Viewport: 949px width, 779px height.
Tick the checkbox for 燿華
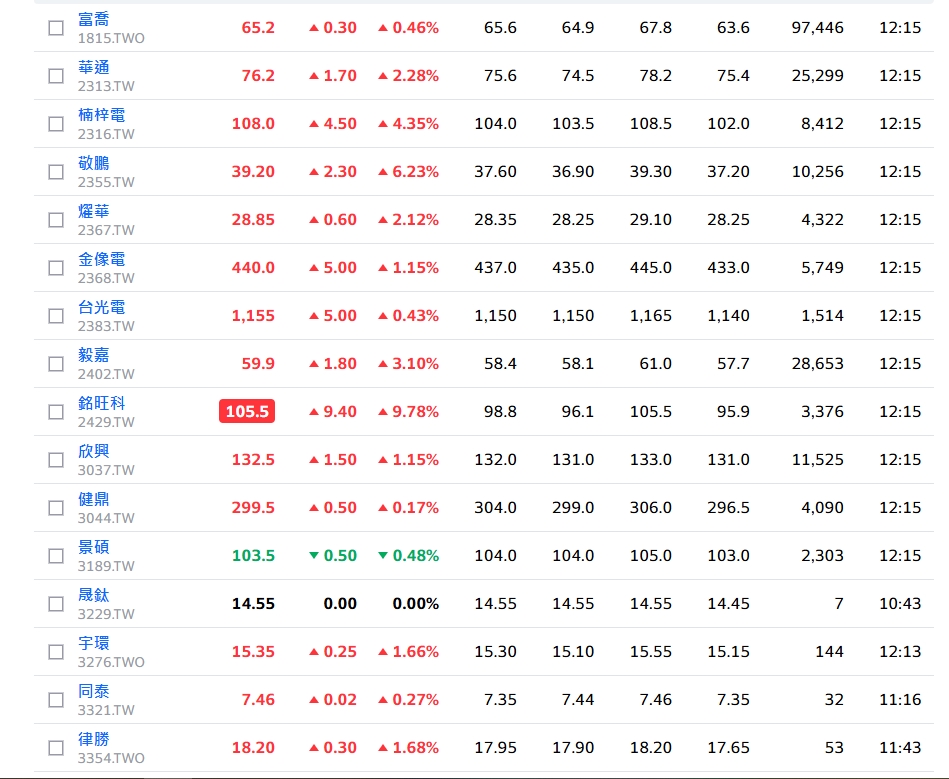tap(56, 220)
